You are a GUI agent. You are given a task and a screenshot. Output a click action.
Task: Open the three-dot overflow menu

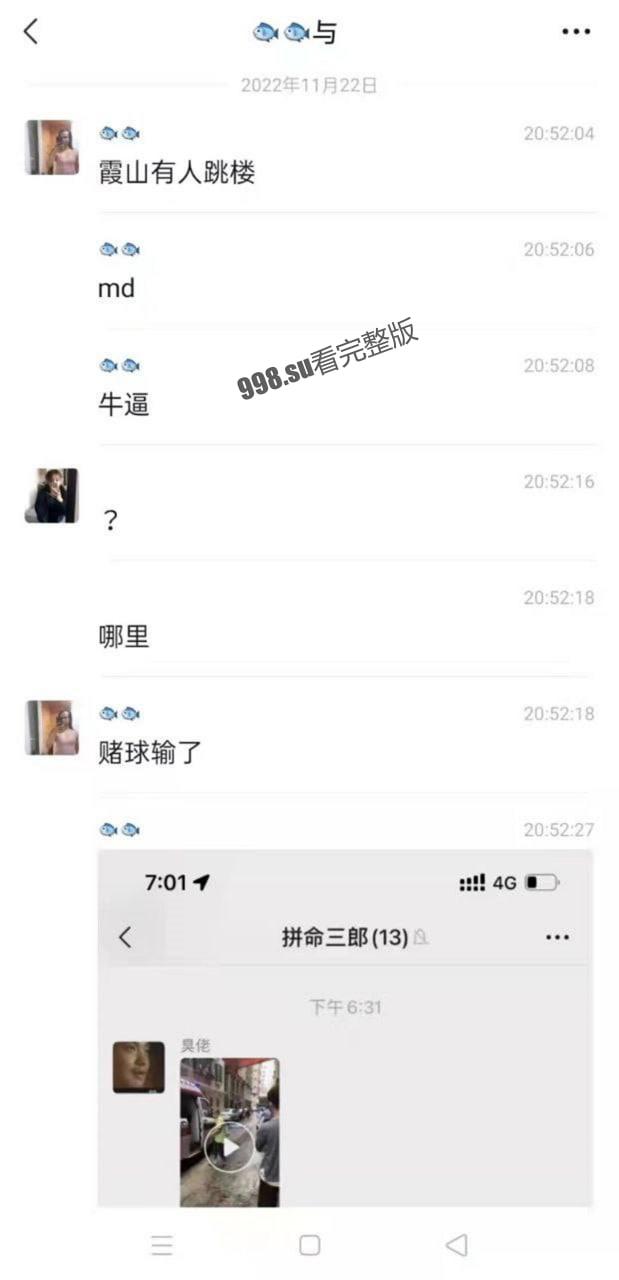point(576,32)
